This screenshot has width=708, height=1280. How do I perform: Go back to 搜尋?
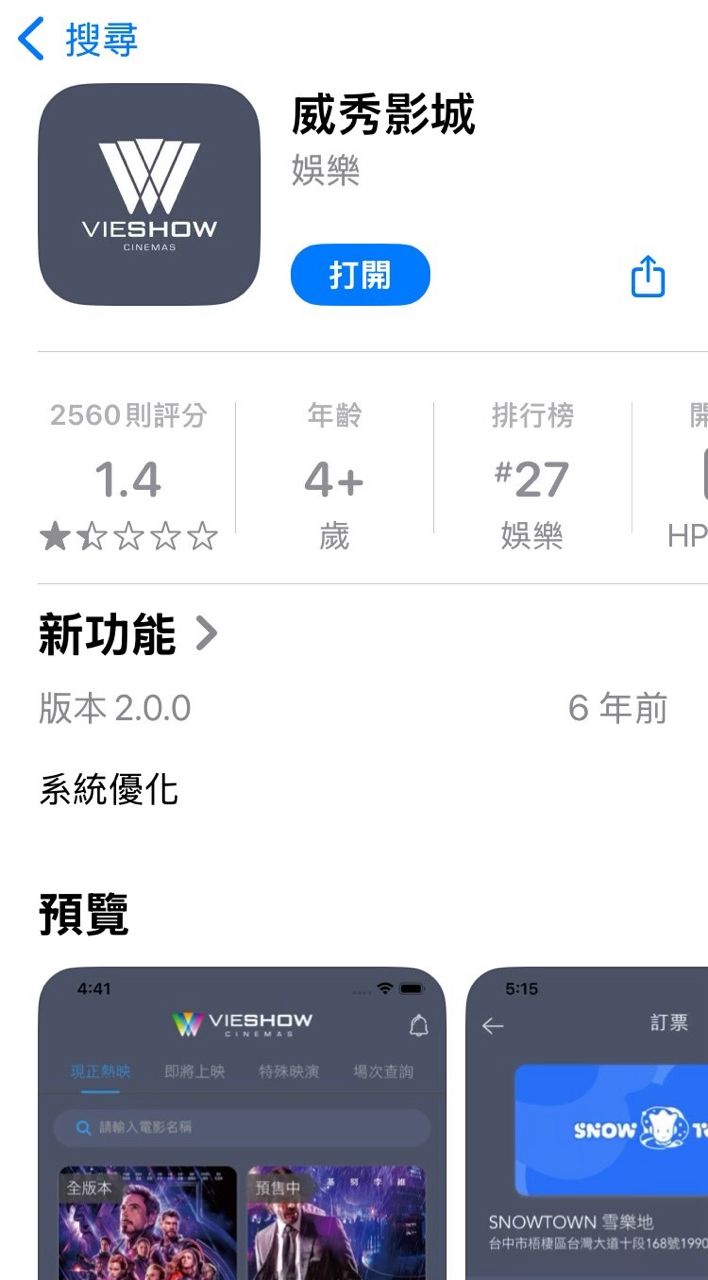[x=76, y=39]
